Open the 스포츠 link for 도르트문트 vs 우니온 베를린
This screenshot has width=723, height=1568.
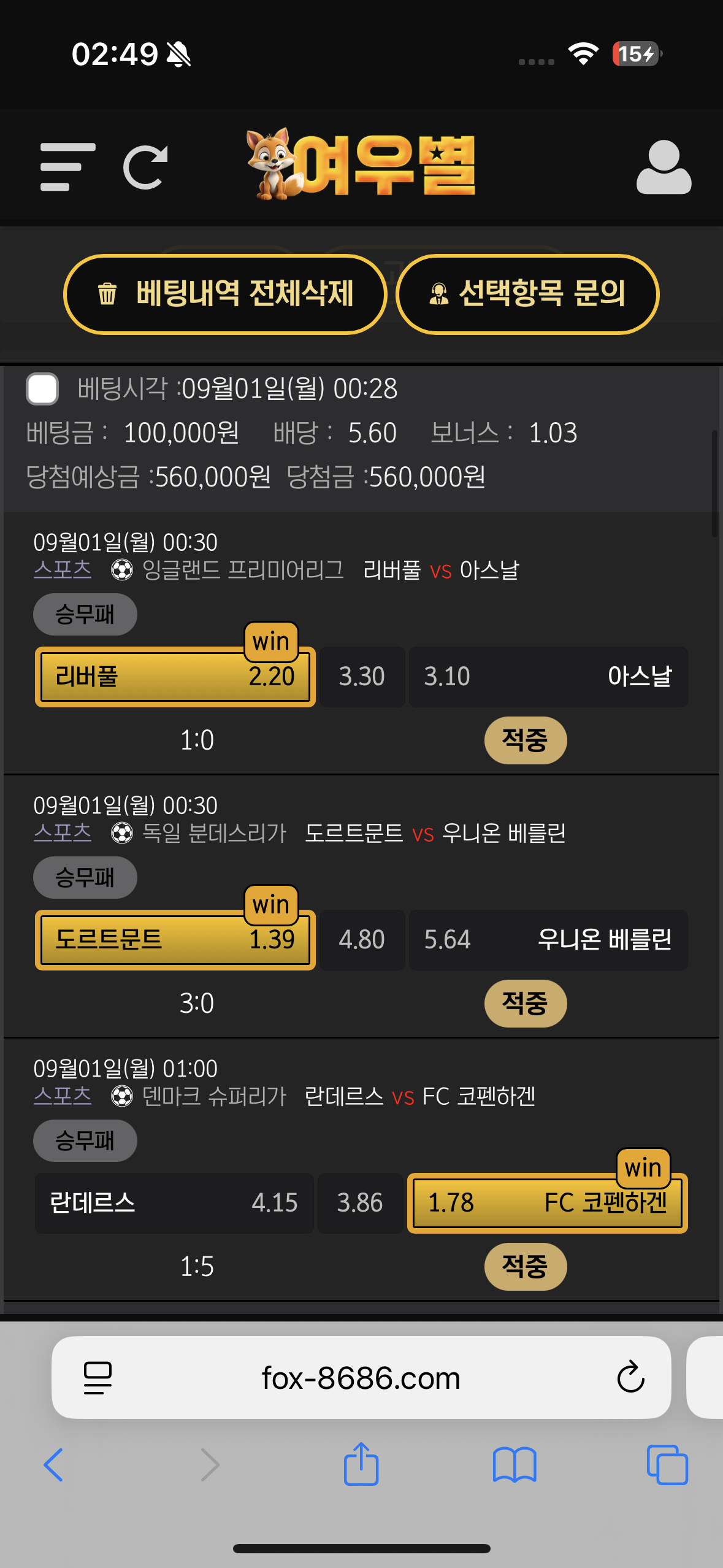63,833
